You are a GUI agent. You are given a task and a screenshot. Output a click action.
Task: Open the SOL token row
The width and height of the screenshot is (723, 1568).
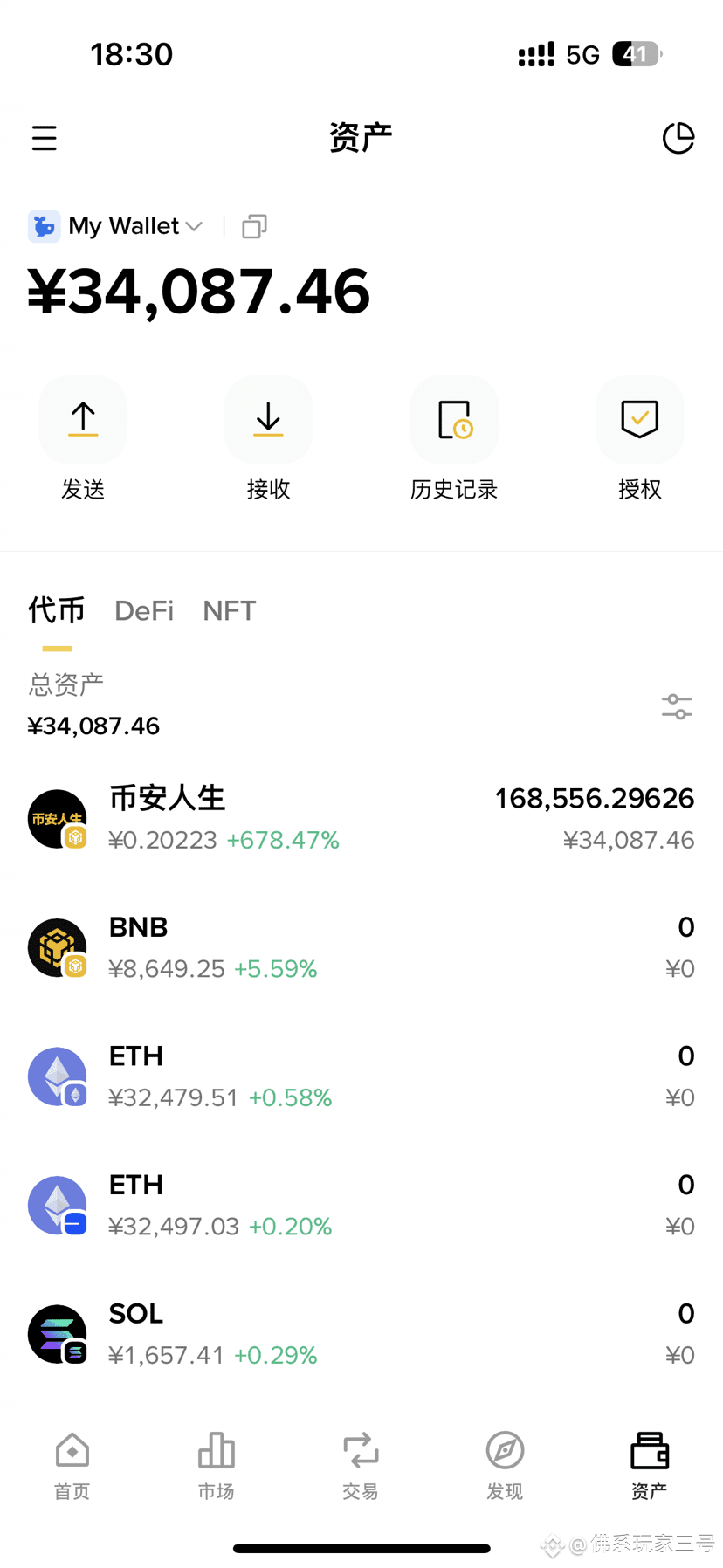[361, 1334]
